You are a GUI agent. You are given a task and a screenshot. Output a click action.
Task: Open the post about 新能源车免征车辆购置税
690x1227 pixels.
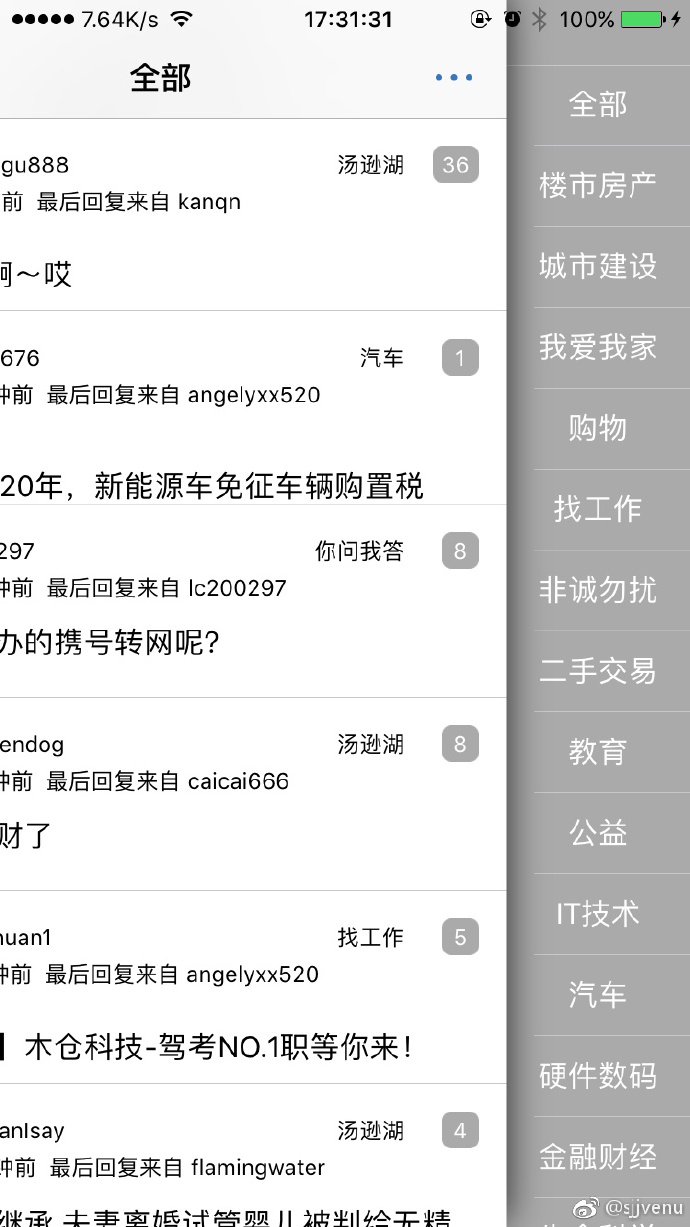[x=253, y=408]
